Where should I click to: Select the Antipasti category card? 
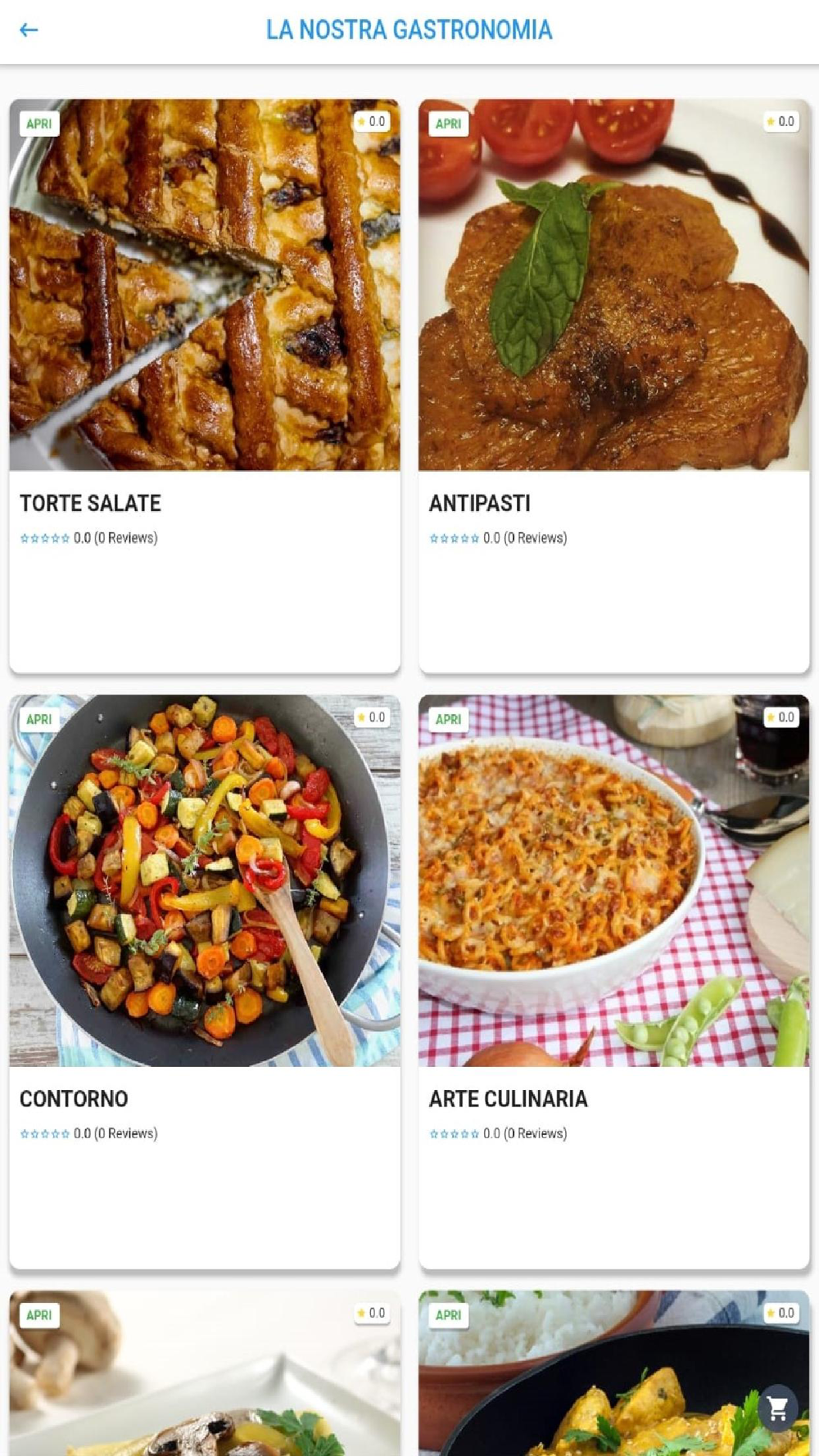tap(613, 385)
